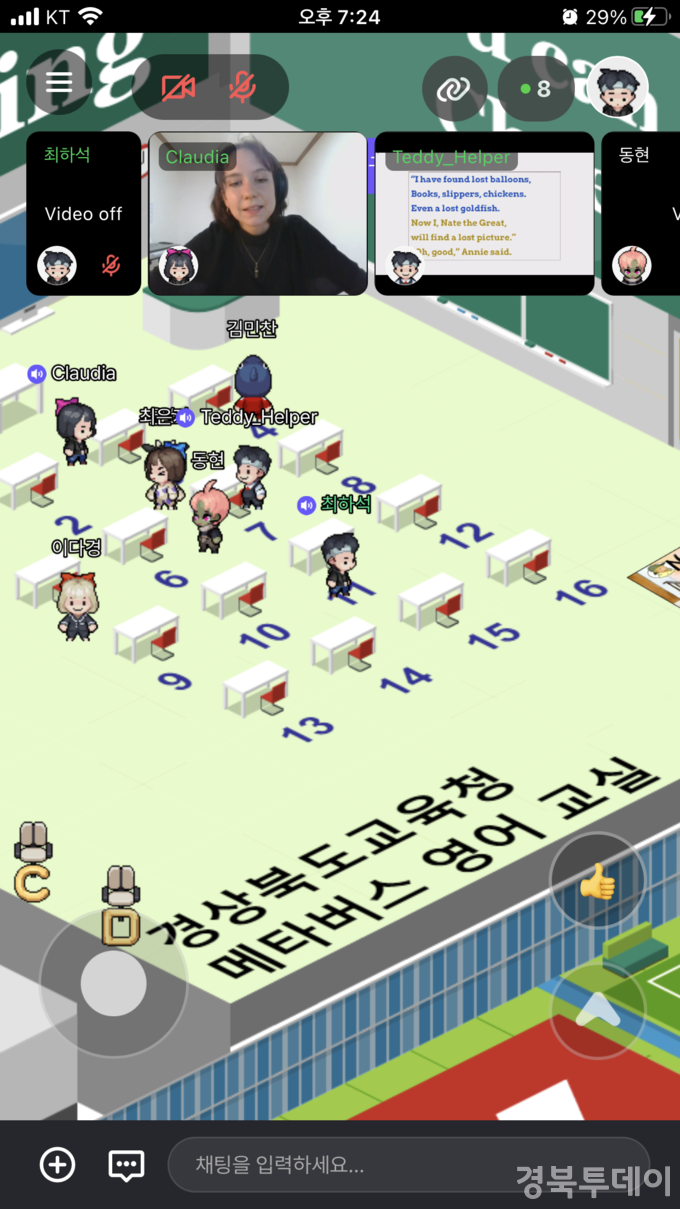This screenshot has height=1209, width=680.
Task: Turn on the camera
Action: click(x=179, y=88)
